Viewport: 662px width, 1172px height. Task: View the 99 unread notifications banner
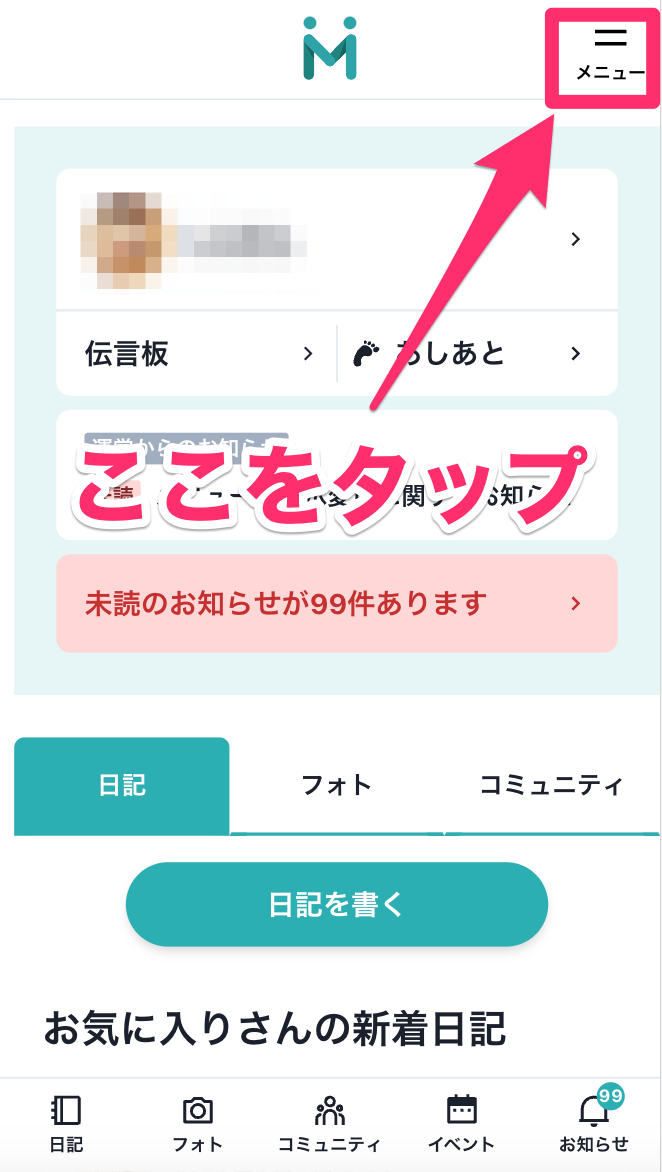(x=336, y=603)
